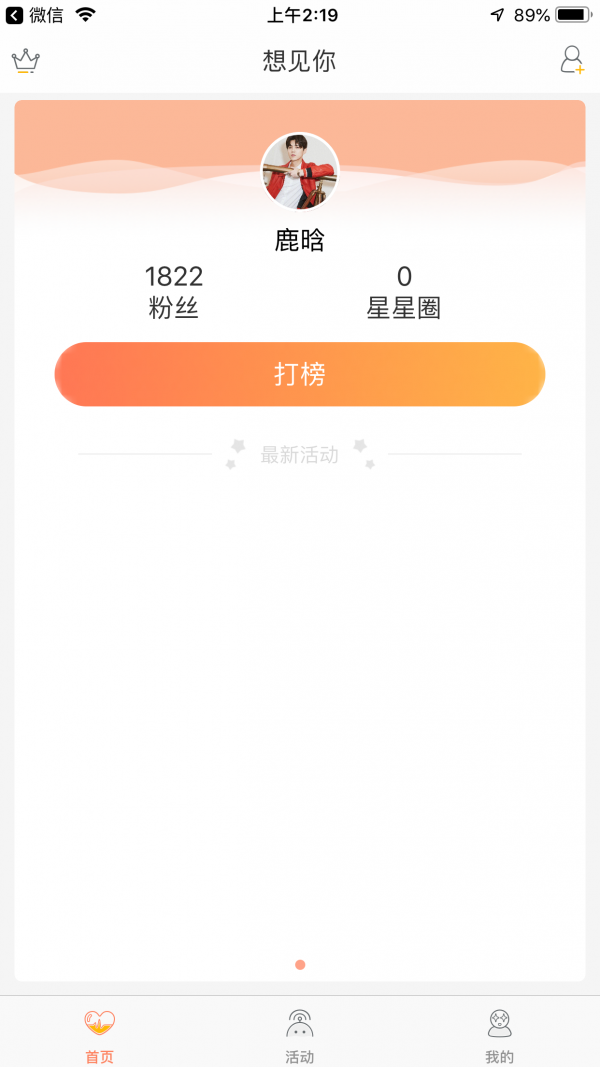Switch to the 活动 tab
600x1067 pixels.
click(x=300, y=1035)
